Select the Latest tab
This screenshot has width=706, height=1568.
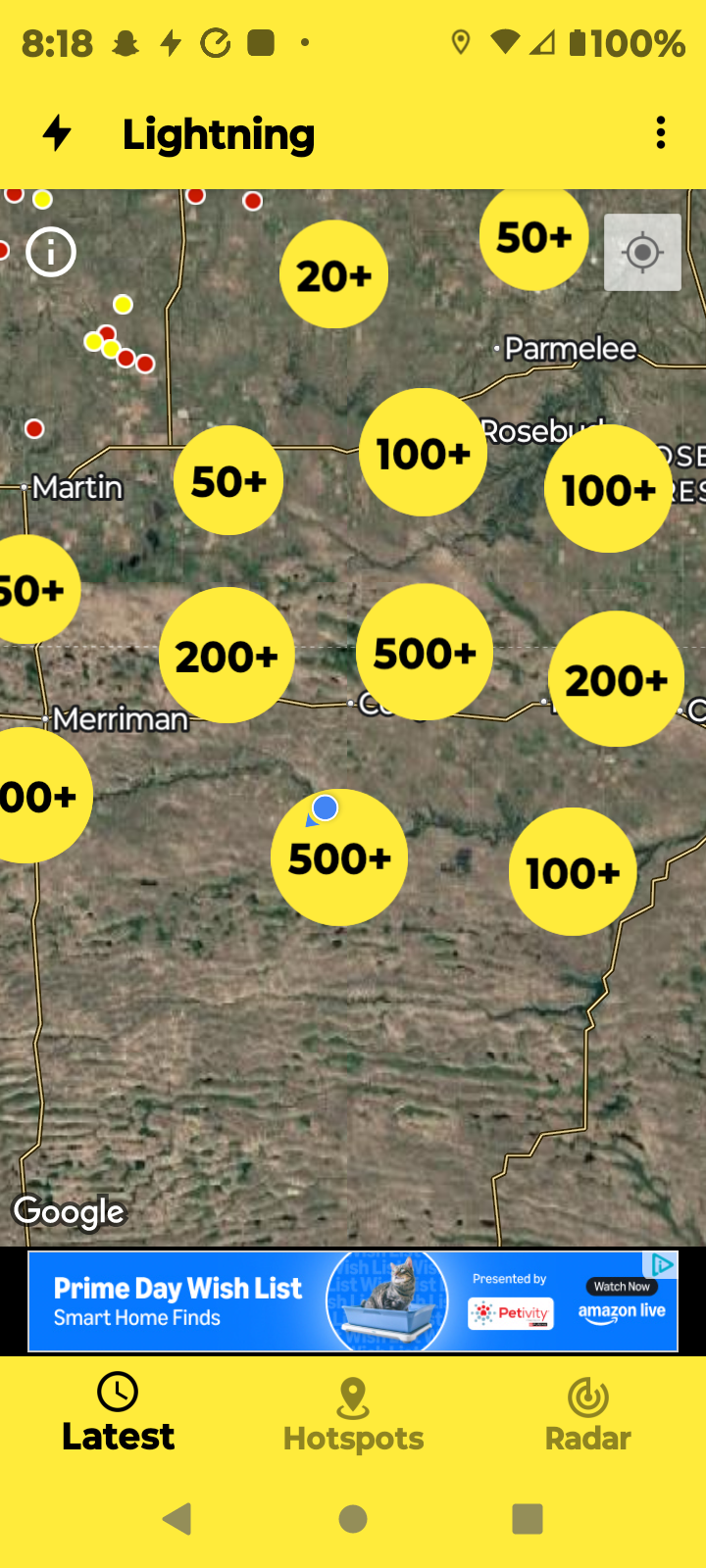118,1414
